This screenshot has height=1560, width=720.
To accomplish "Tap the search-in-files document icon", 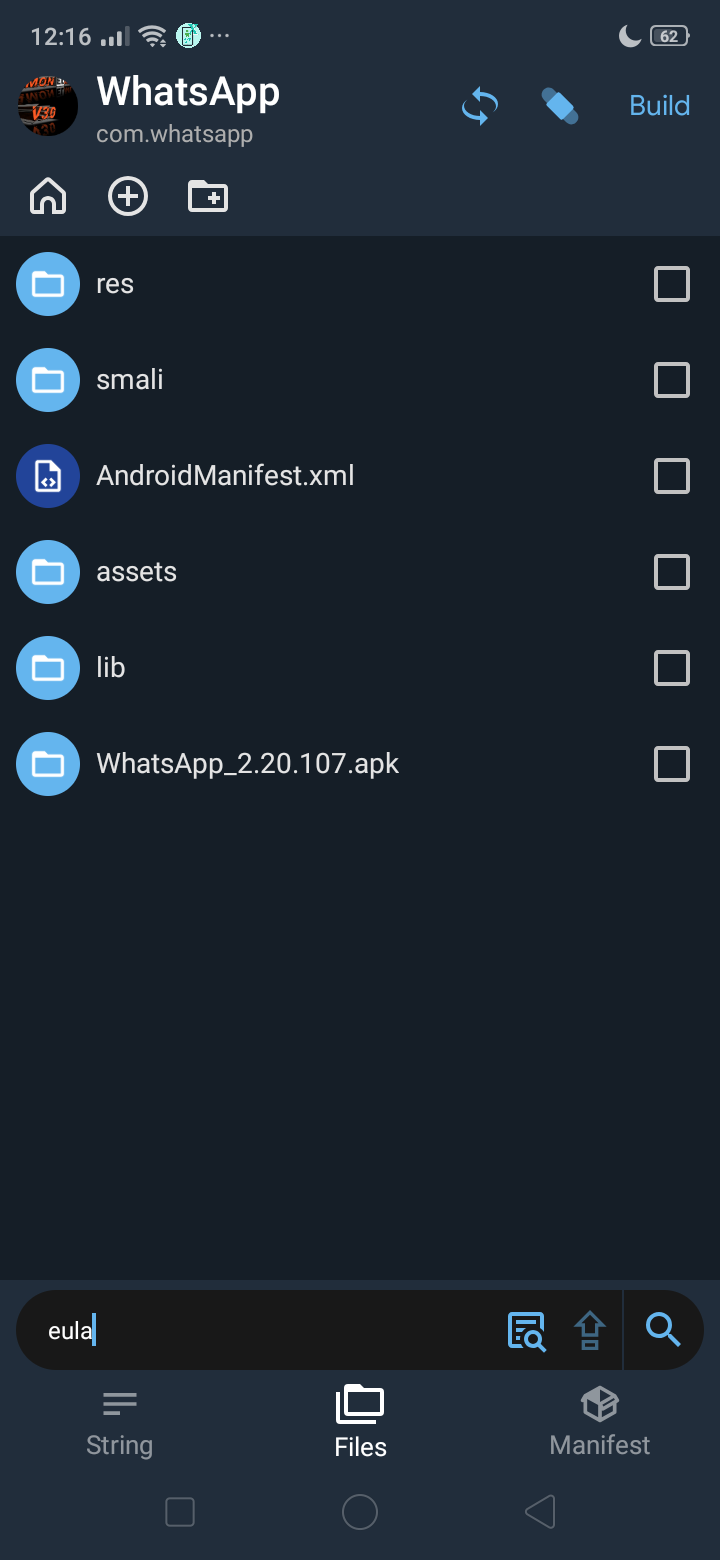I will tap(527, 1331).
